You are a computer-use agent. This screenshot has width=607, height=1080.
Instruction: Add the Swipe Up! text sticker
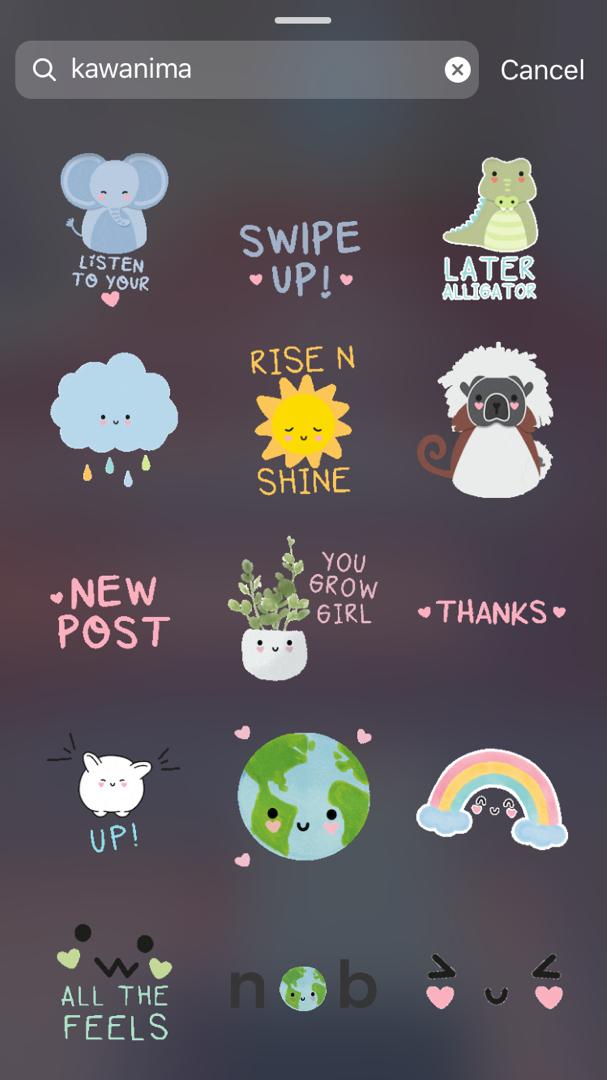tap(302, 258)
